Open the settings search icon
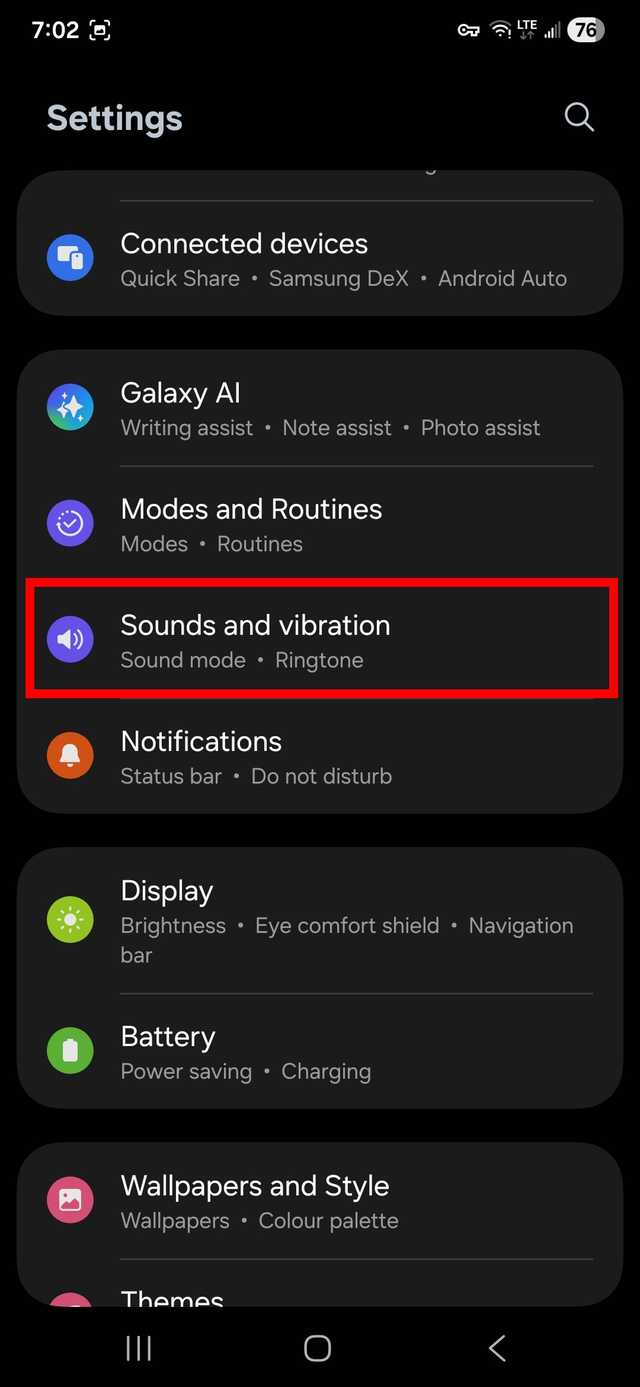 point(579,117)
